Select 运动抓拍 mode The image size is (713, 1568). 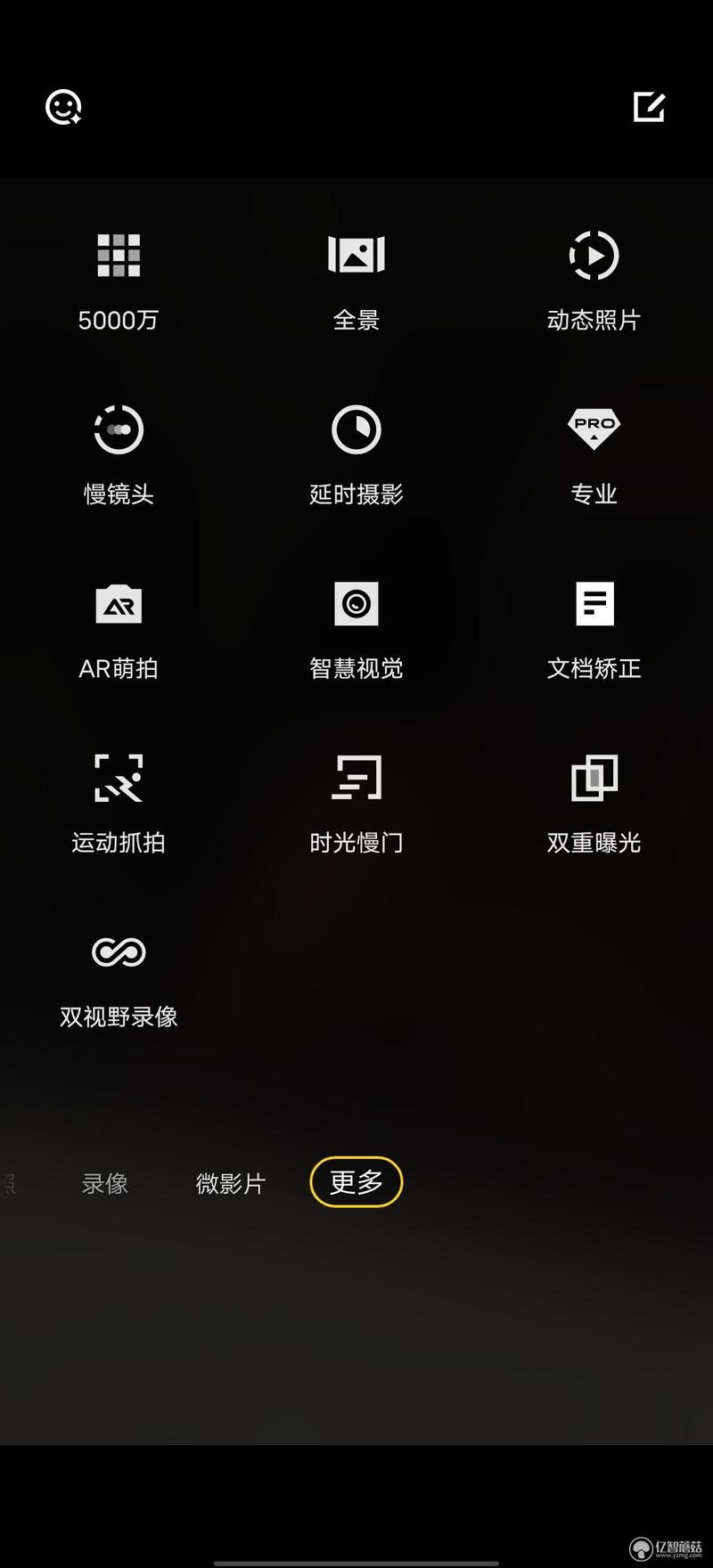(119, 804)
